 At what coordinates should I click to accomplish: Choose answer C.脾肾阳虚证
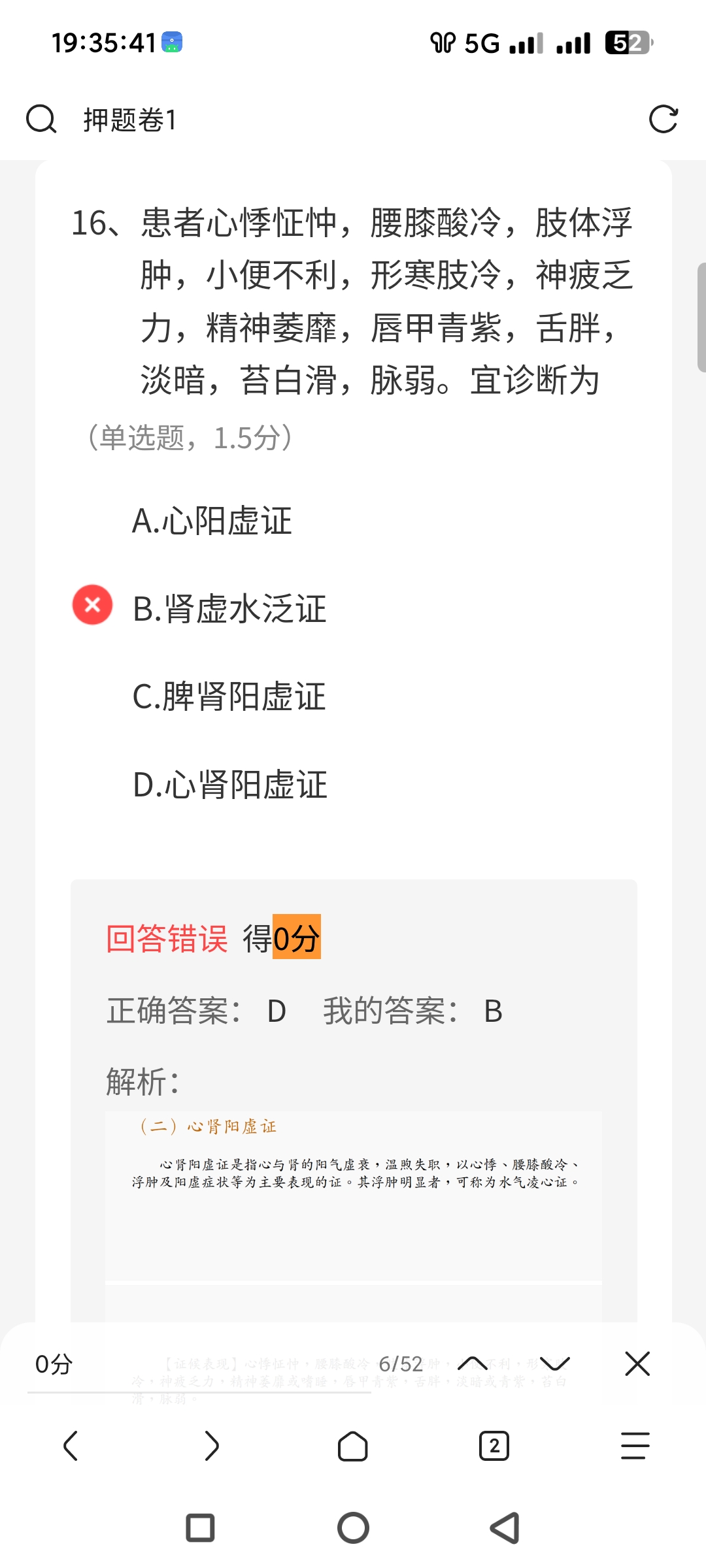(x=229, y=696)
